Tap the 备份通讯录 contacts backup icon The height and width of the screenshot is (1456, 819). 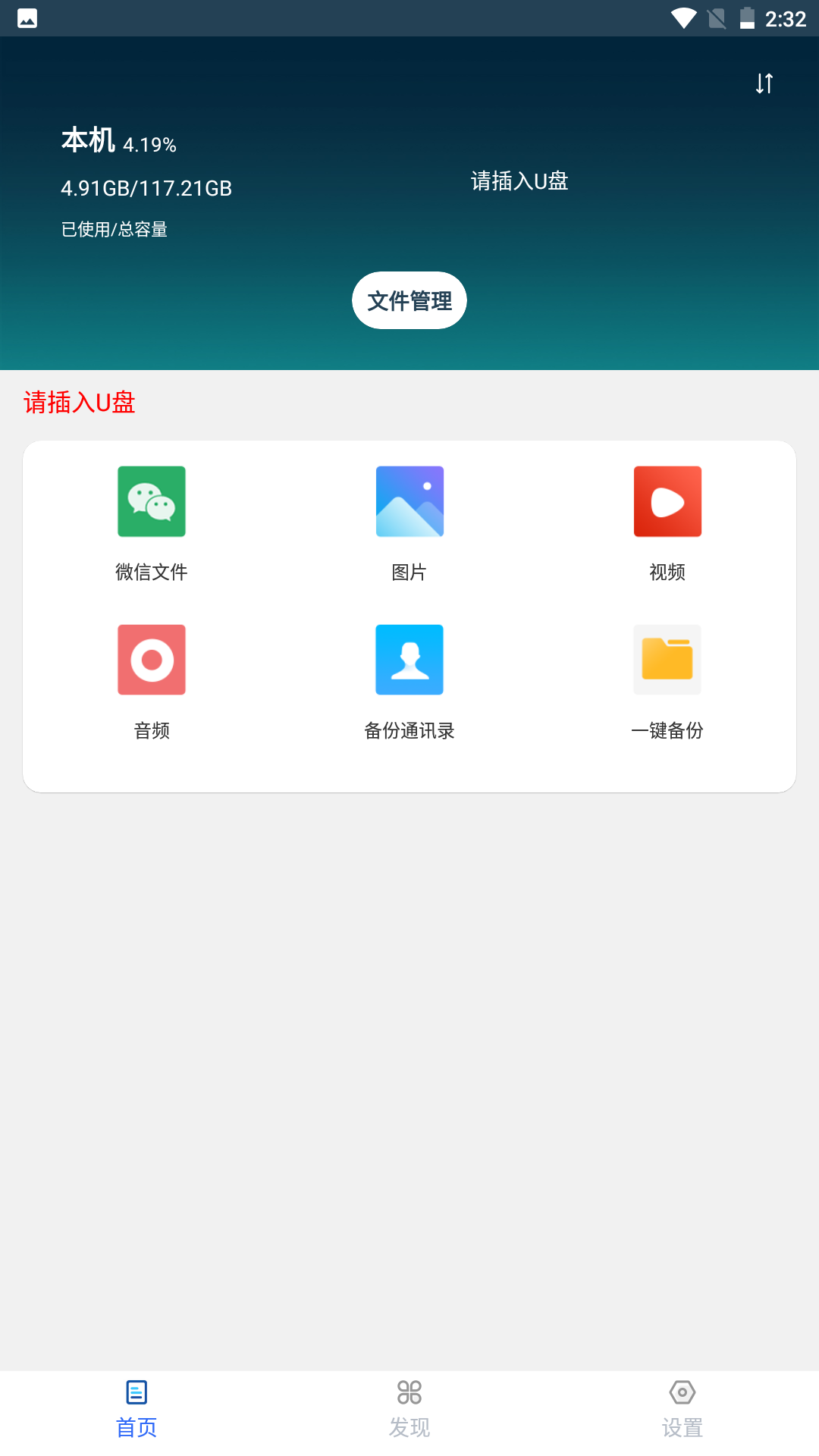tap(409, 660)
